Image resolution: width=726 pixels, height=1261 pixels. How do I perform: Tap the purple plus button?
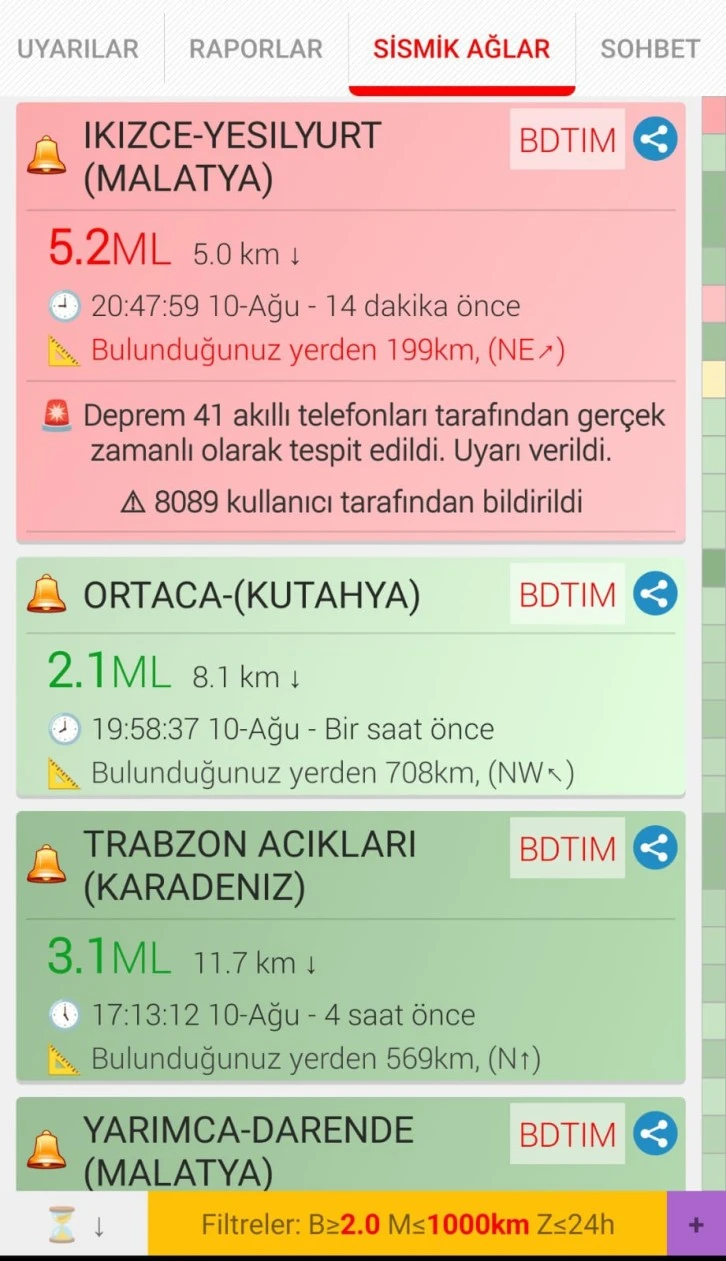pos(696,1224)
